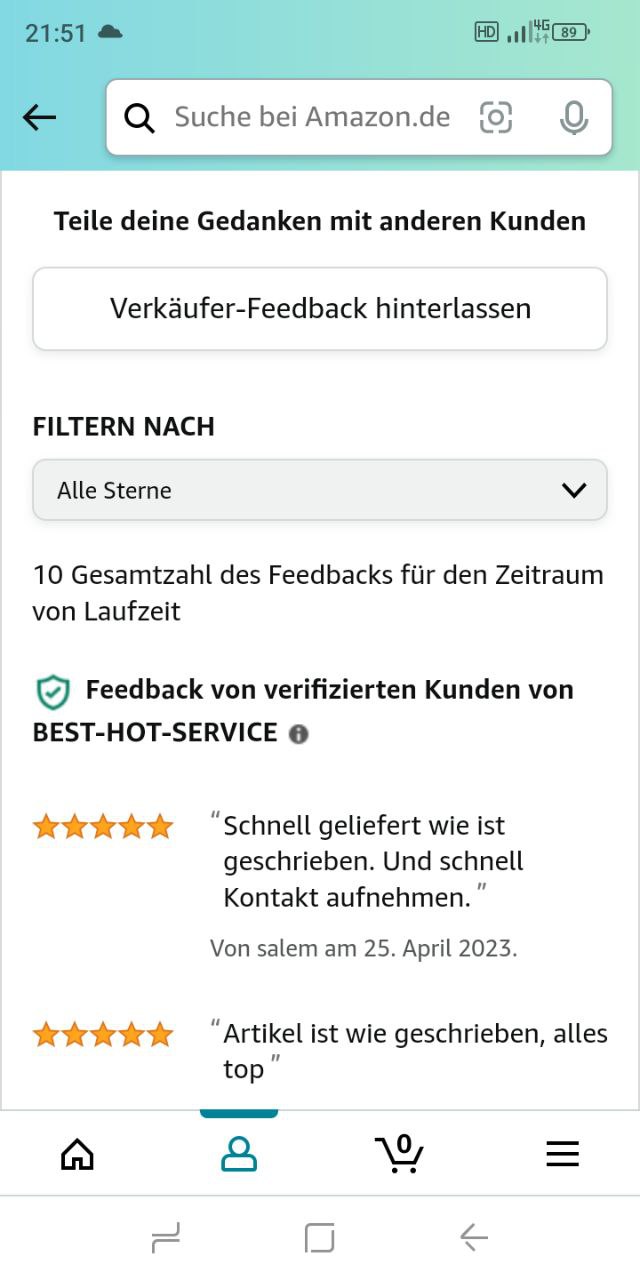
Task: Expand the Alle Sterne filter dropdown
Action: (320, 490)
